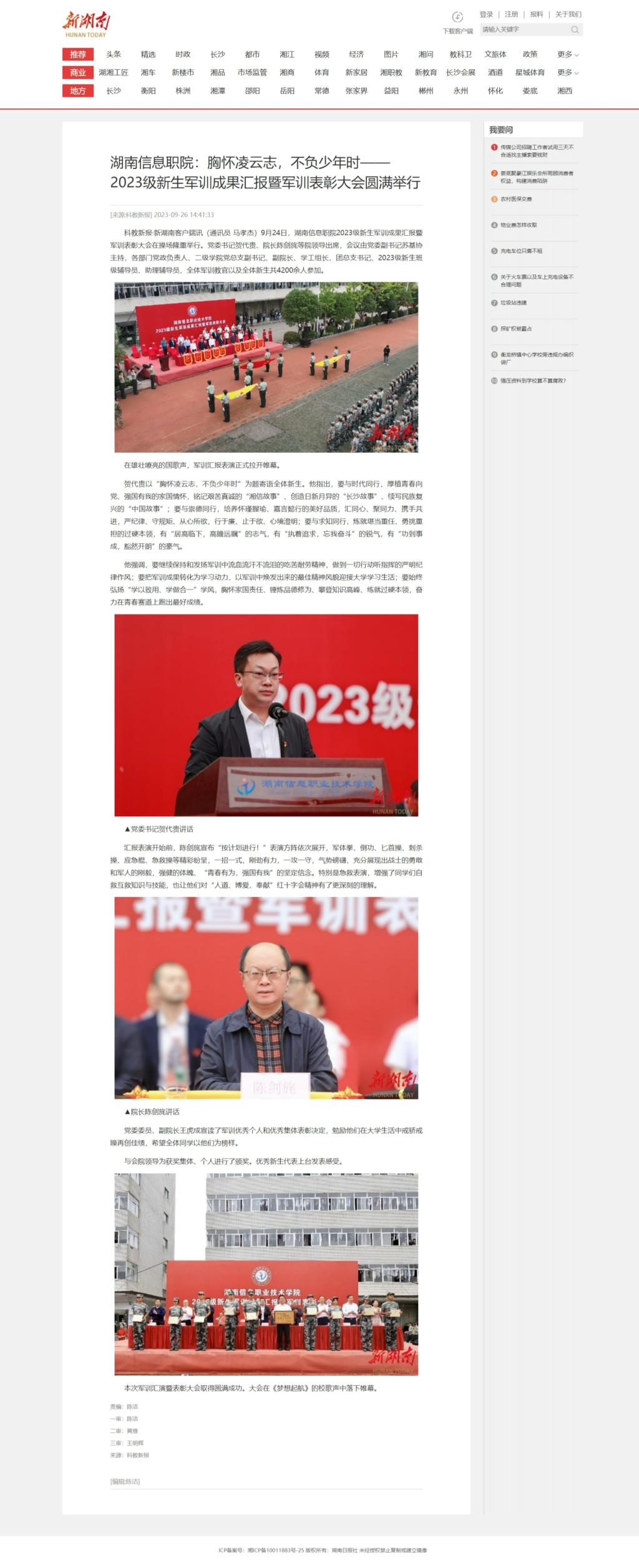Screen dimensions: 639x1568
Task: Open the 物业费怎样收取 question
Action: 519,225
